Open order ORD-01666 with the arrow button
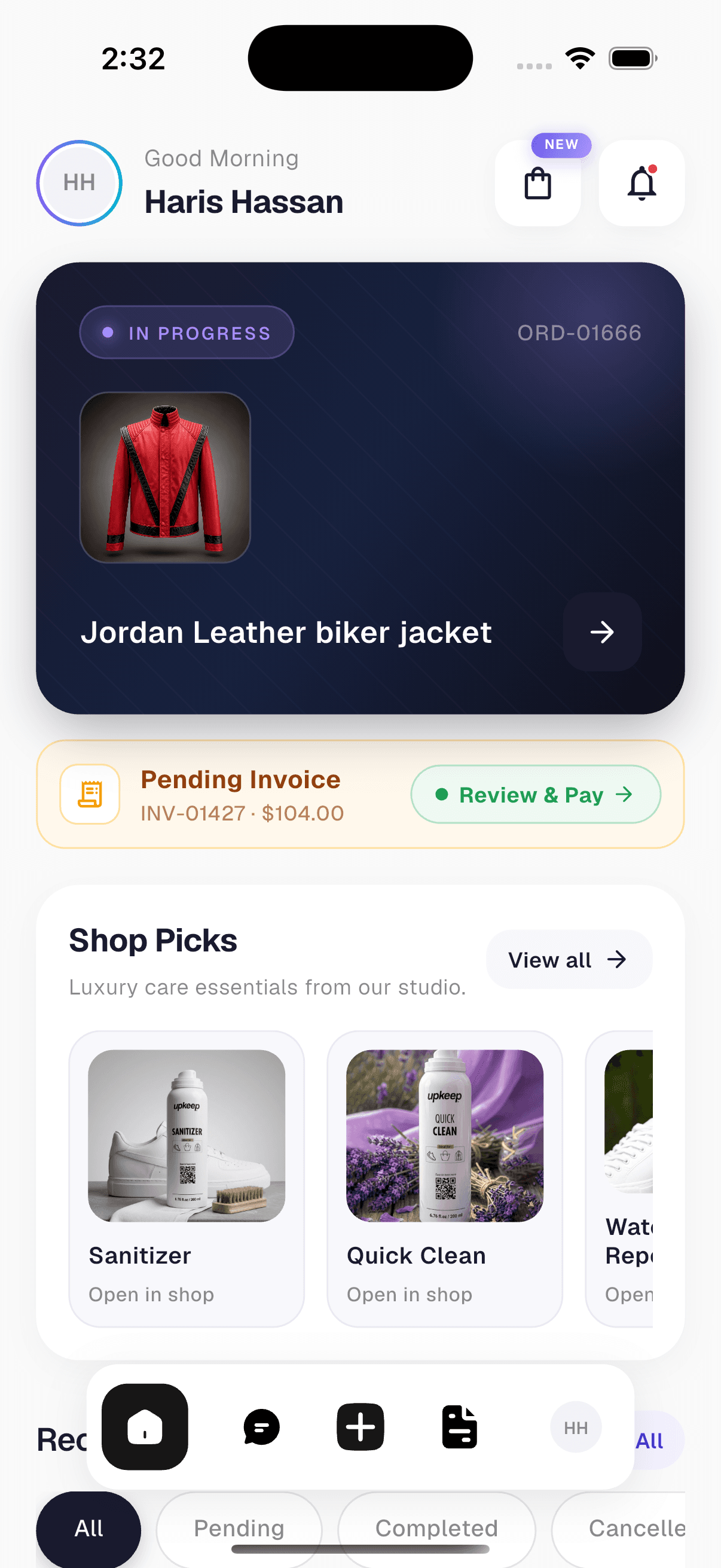The height and width of the screenshot is (1568, 721). pyautogui.click(x=602, y=632)
